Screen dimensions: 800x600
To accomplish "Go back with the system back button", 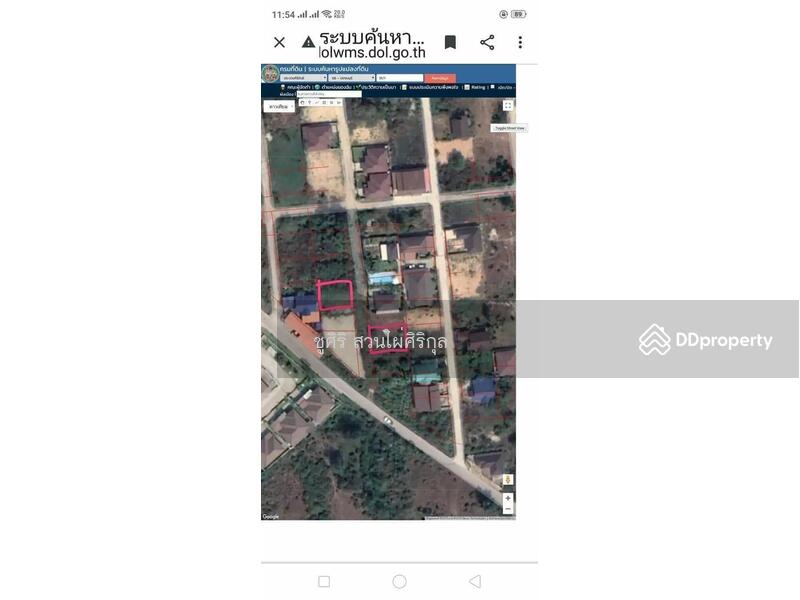I will pyautogui.click(x=475, y=581).
